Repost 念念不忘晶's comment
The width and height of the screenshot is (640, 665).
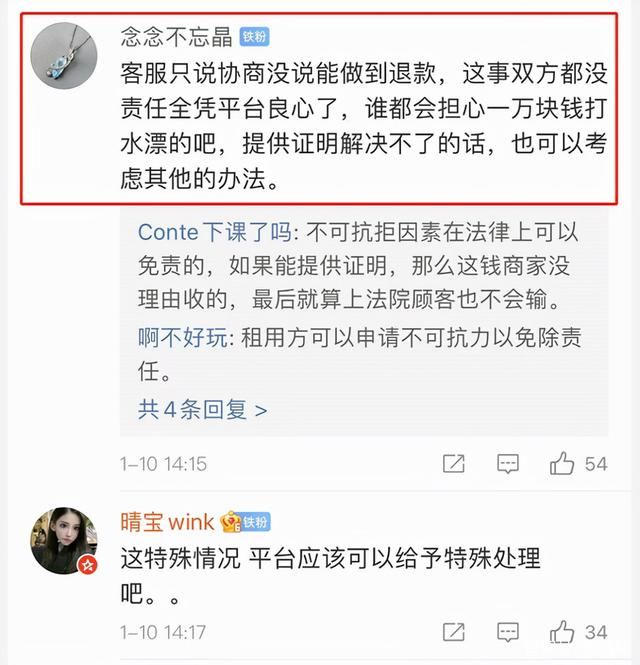tap(454, 464)
